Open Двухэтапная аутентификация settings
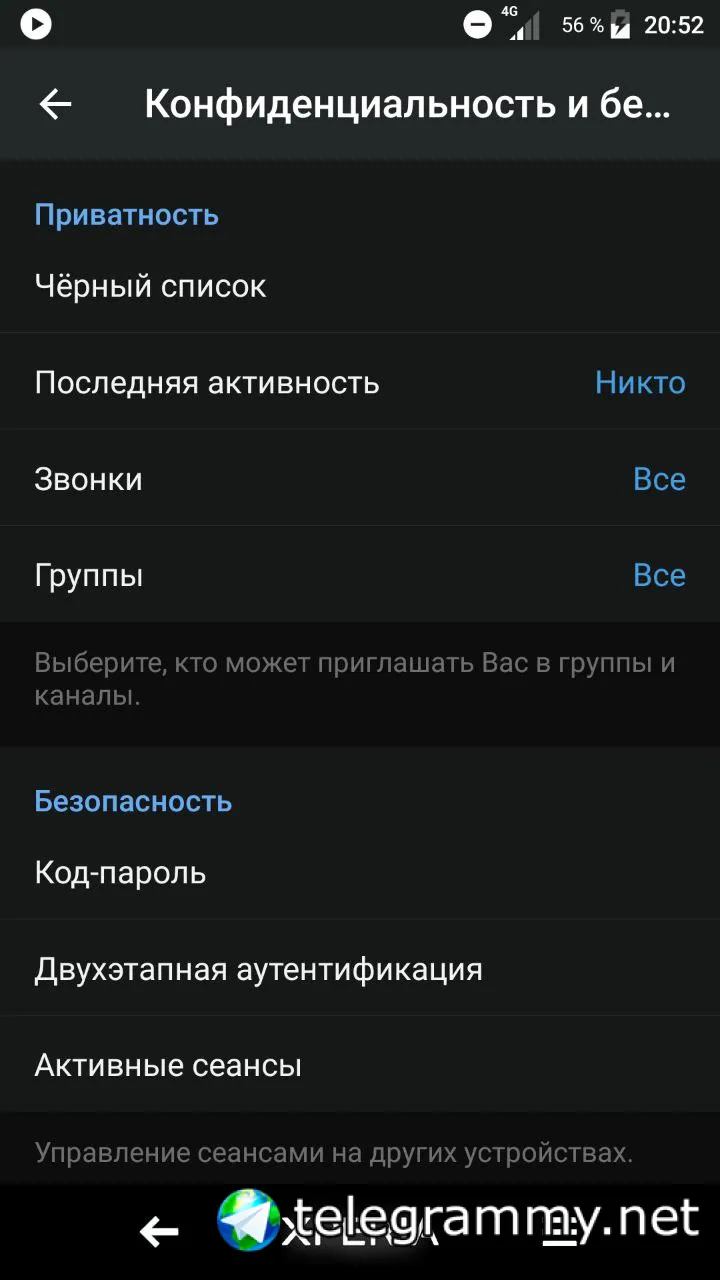 pos(360,968)
